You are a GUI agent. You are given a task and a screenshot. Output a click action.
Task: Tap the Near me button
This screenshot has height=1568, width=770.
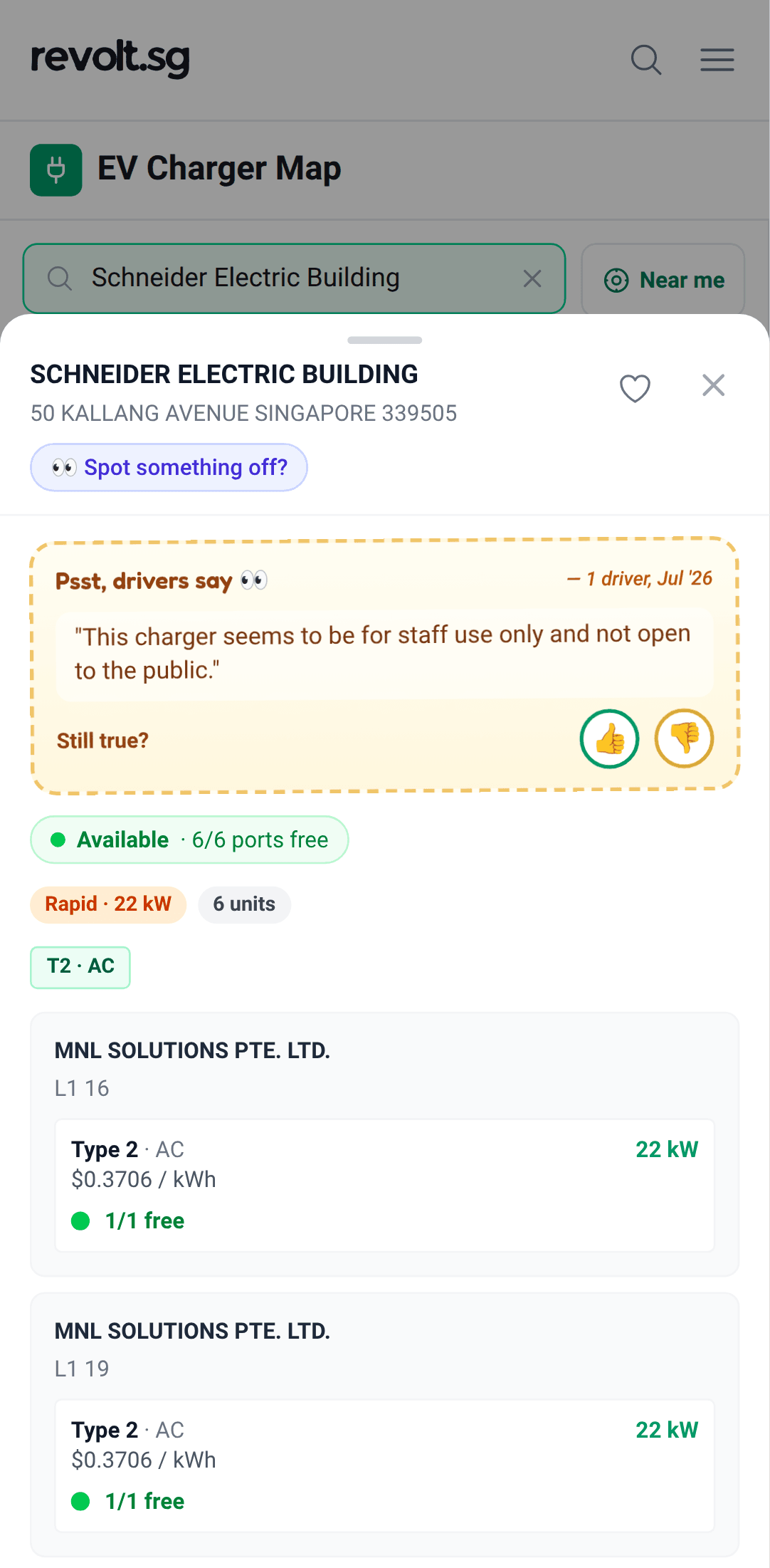tap(663, 280)
